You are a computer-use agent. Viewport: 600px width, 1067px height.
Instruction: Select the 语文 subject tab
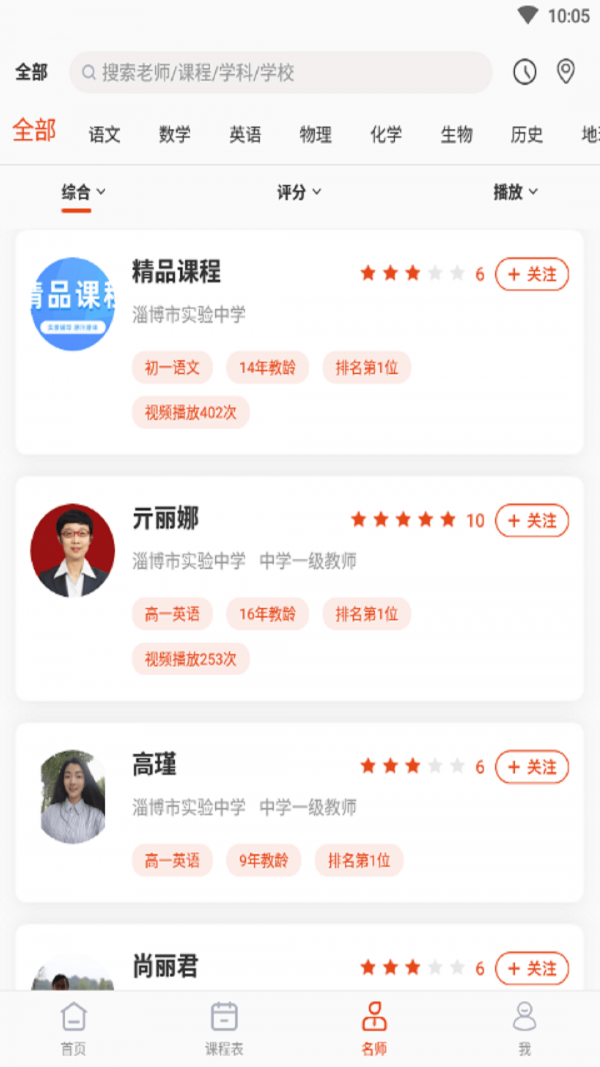coord(104,134)
